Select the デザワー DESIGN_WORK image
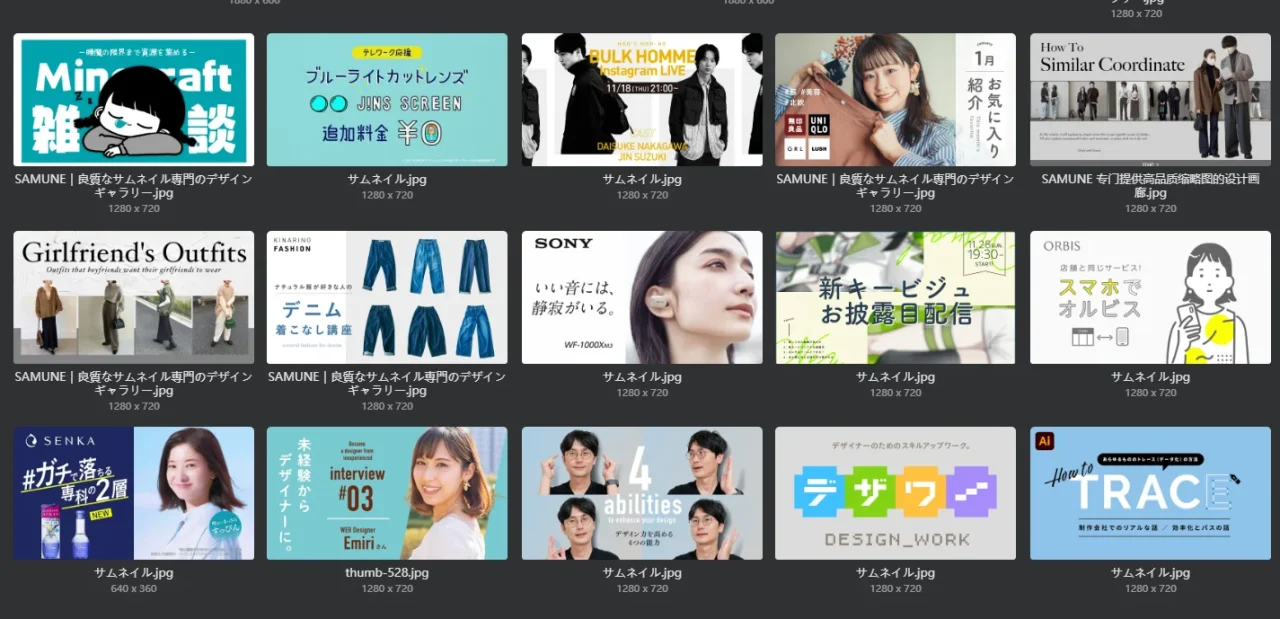The height and width of the screenshot is (619, 1280). [895, 493]
